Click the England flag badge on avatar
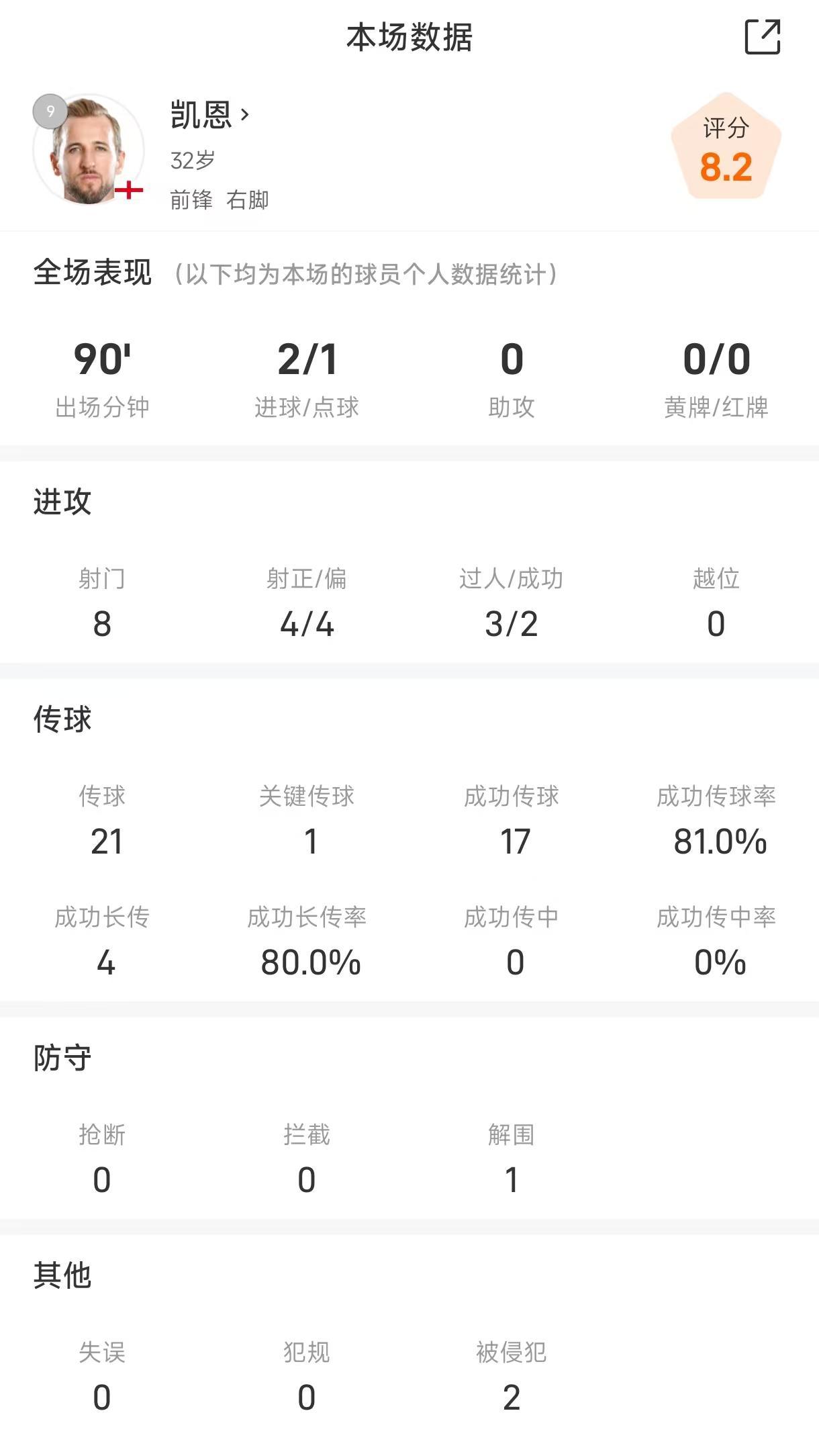819x1456 pixels. pos(129,190)
